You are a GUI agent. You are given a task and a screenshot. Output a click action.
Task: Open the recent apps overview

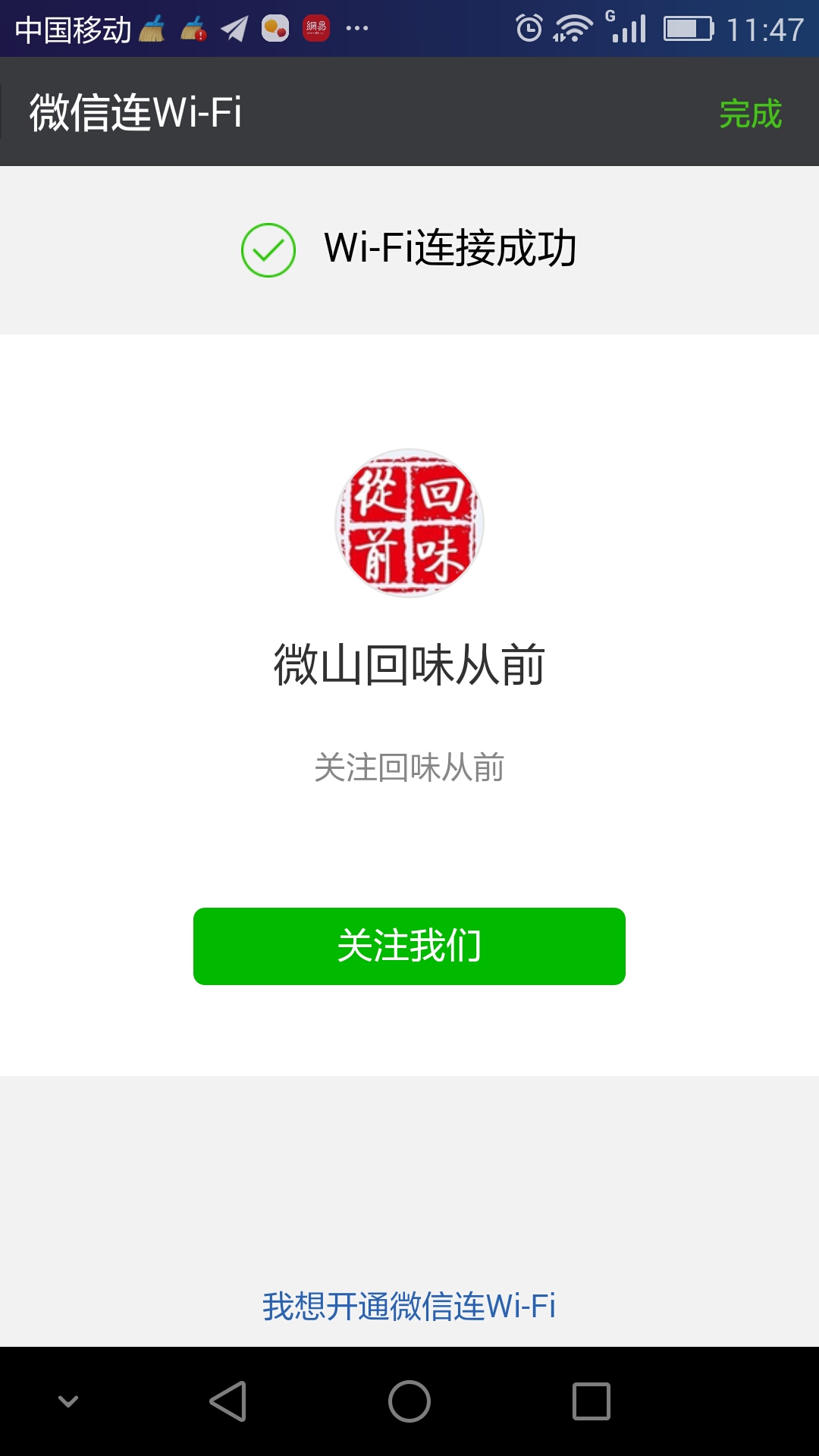[x=591, y=1401]
